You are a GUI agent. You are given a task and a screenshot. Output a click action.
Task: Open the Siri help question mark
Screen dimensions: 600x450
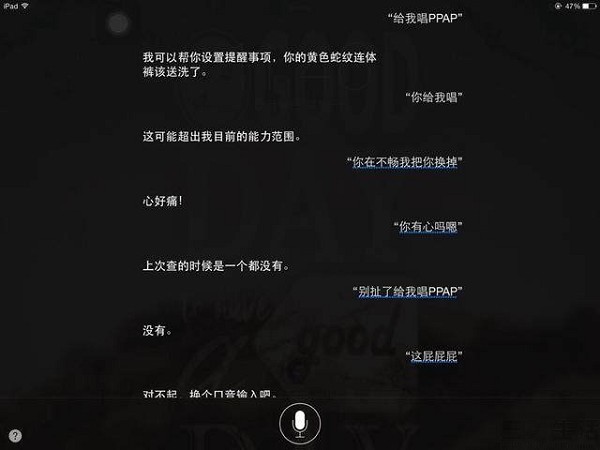tap(15, 435)
